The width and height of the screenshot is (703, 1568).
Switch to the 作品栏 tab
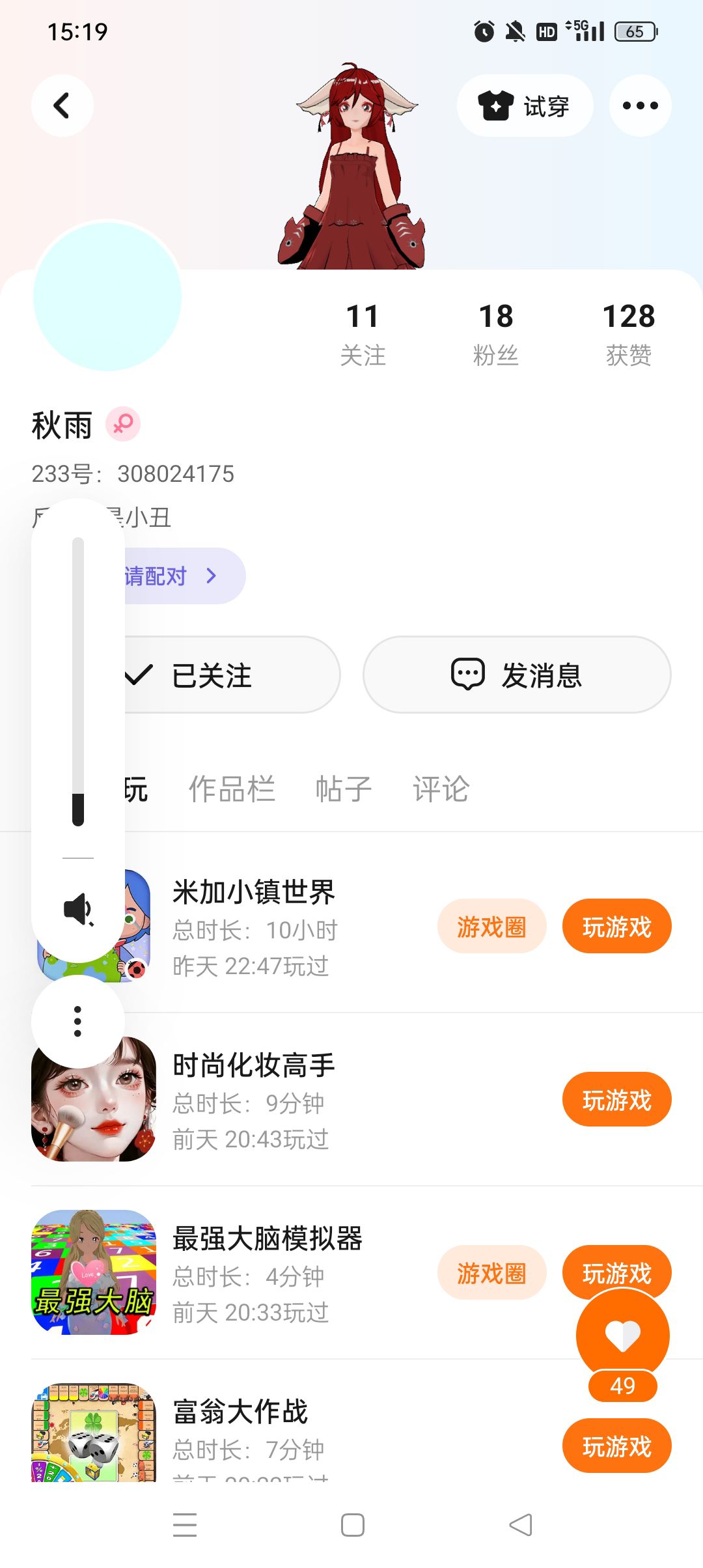pos(232,789)
